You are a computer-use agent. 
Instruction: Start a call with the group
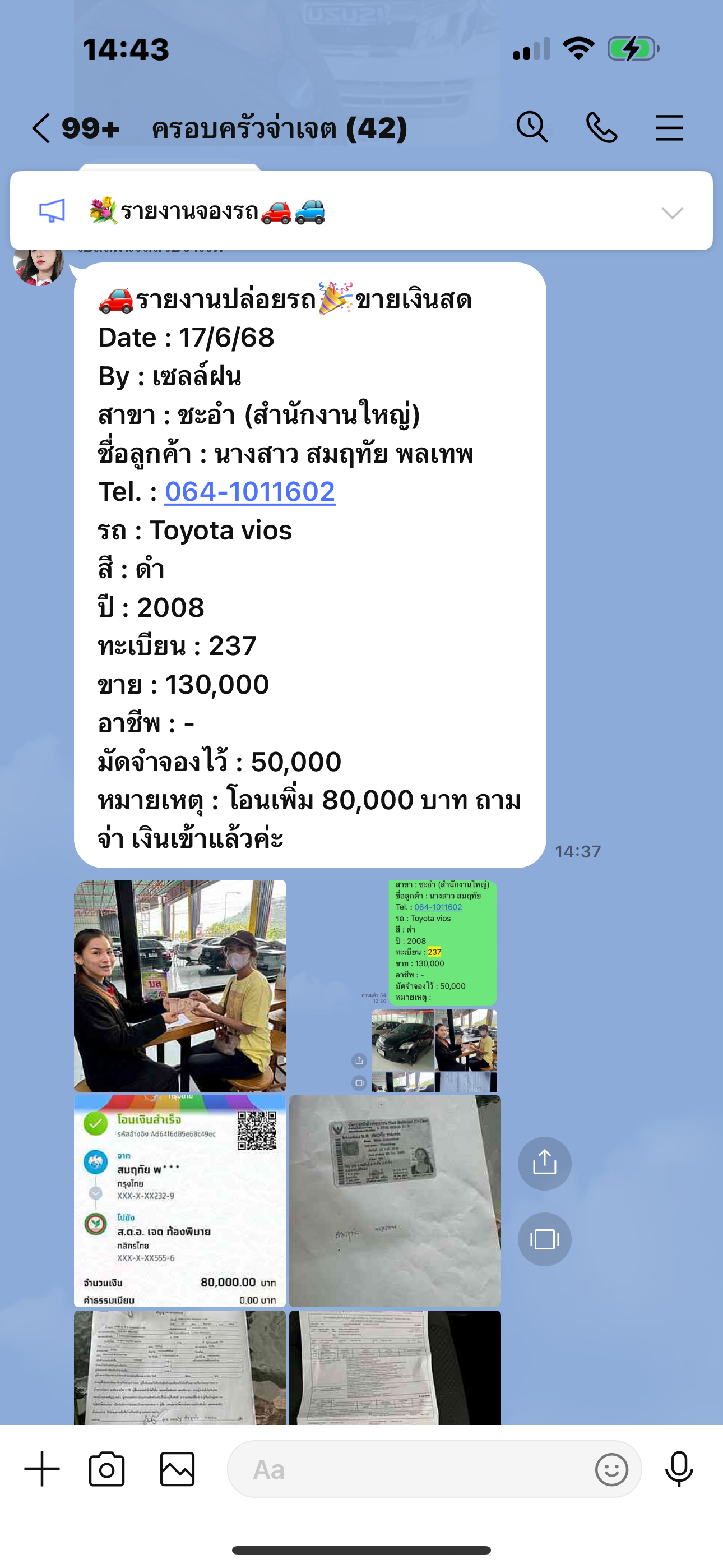[x=601, y=128]
